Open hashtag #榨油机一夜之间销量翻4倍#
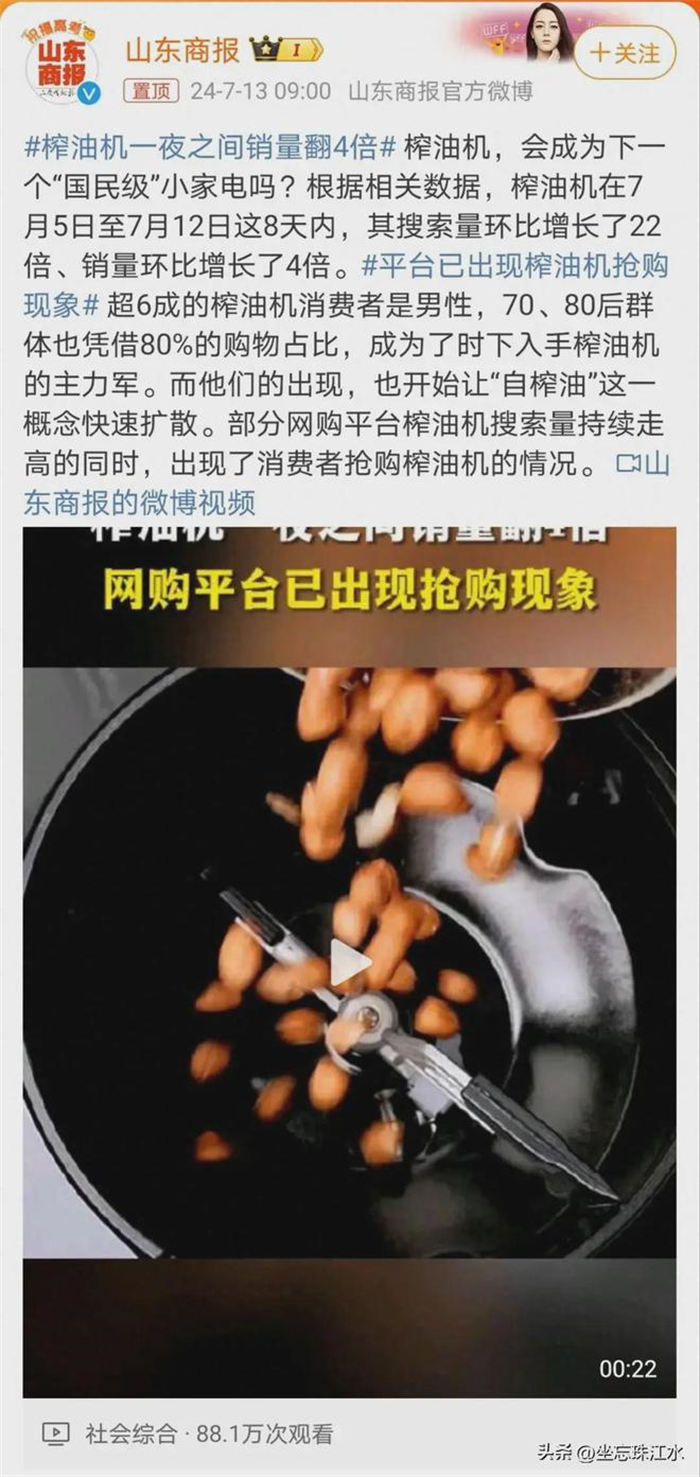The height and width of the screenshot is (1477, 700). [210, 148]
